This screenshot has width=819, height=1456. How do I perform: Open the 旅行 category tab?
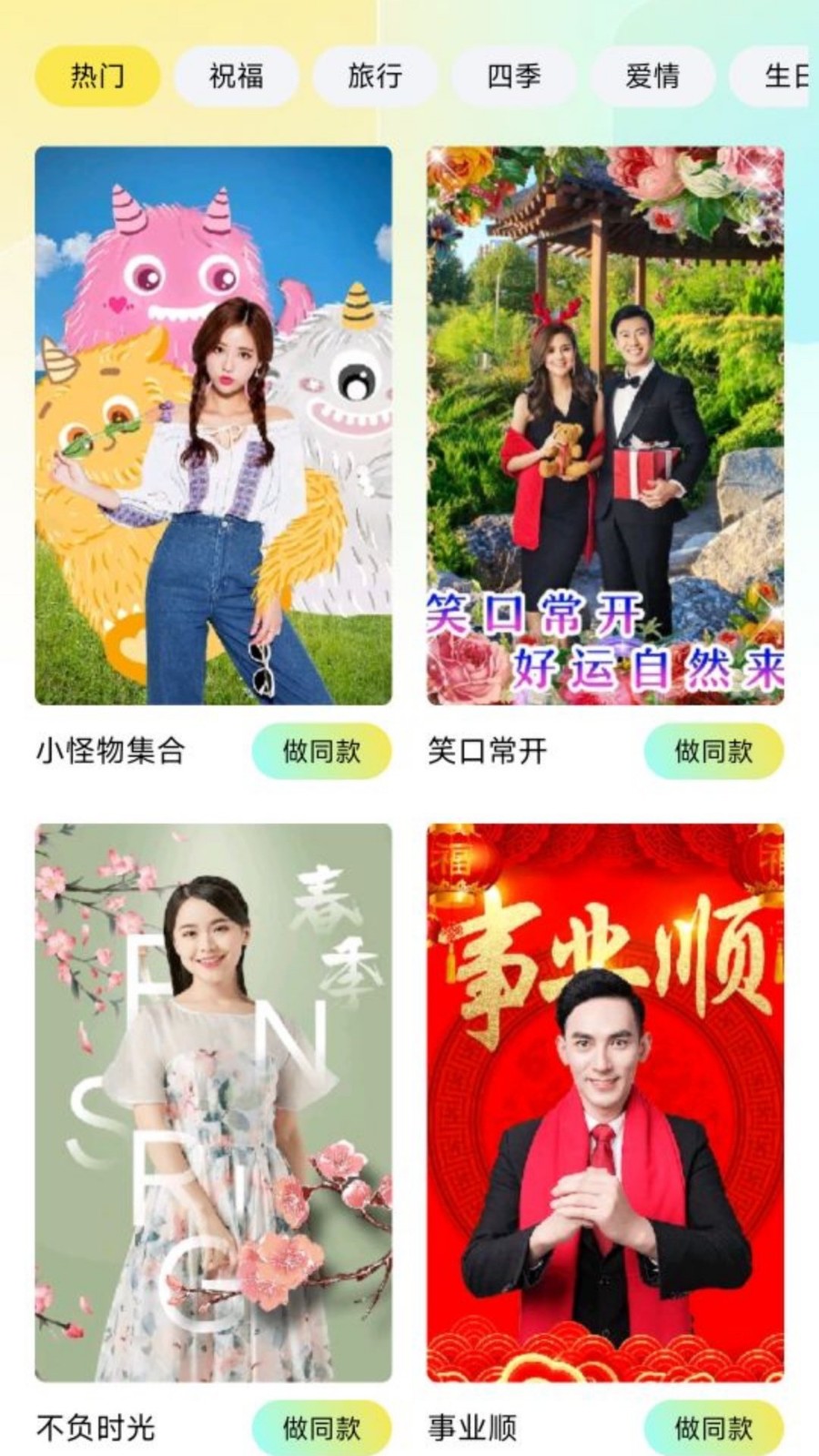click(375, 76)
